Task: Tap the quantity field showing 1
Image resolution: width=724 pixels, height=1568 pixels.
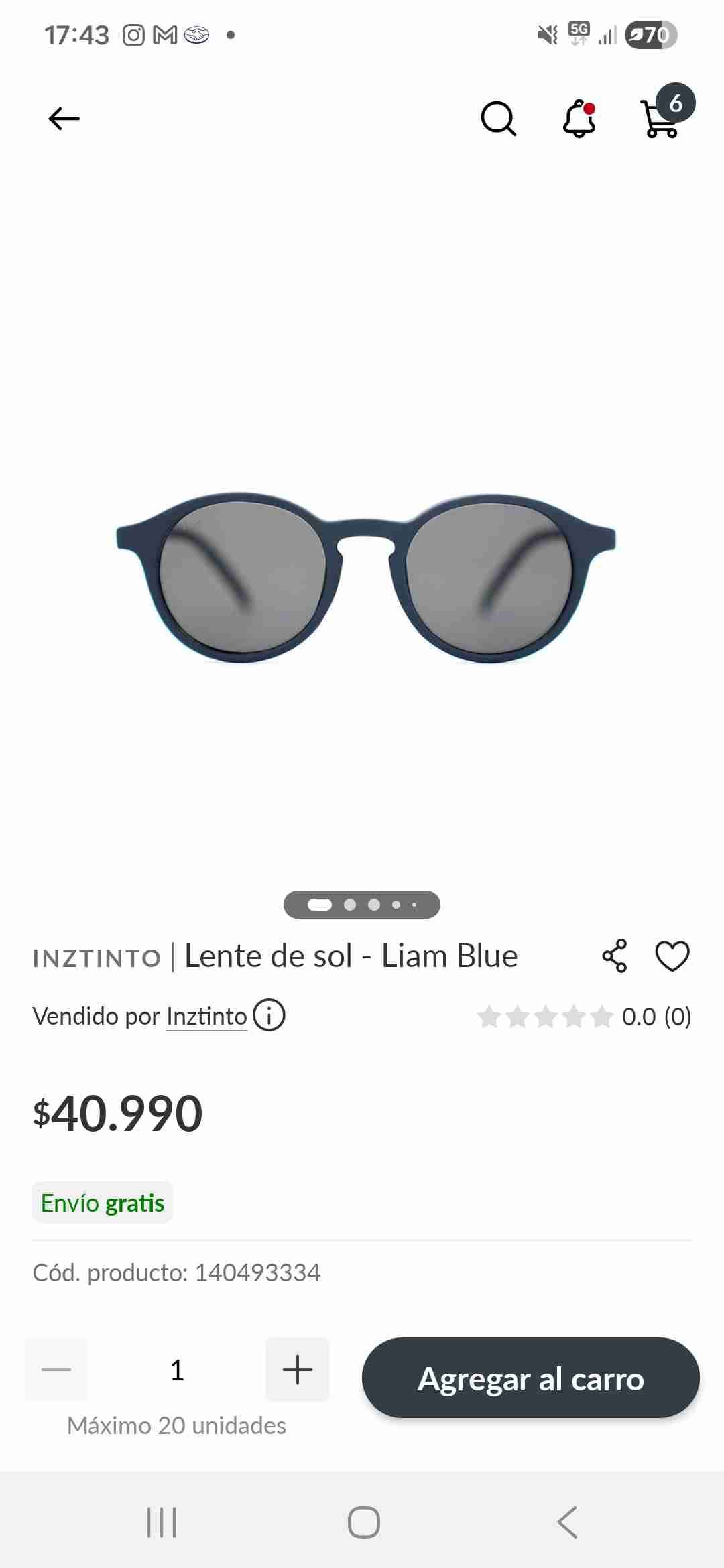Action: tap(176, 1369)
